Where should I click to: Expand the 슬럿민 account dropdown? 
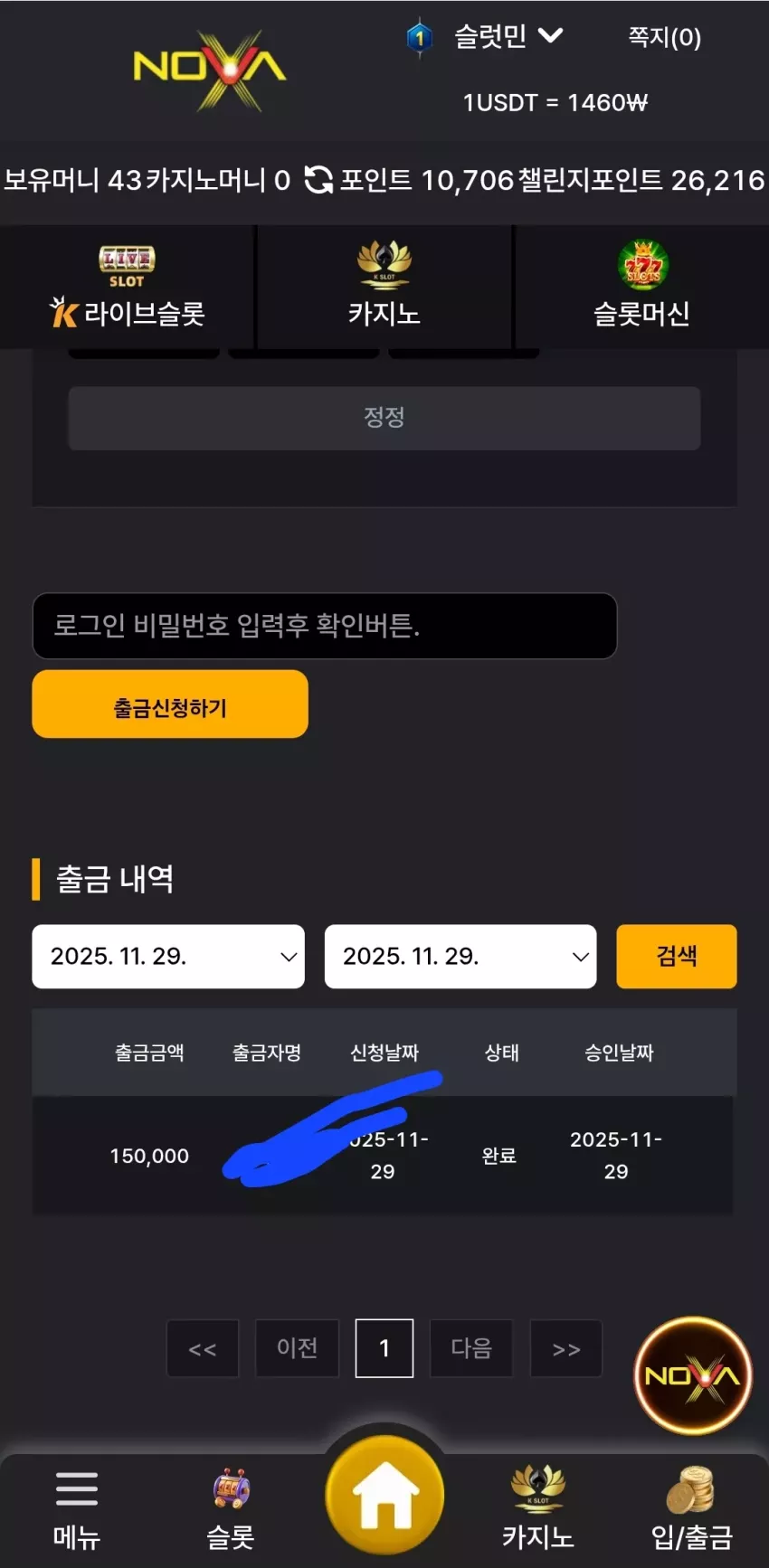click(508, 36)
